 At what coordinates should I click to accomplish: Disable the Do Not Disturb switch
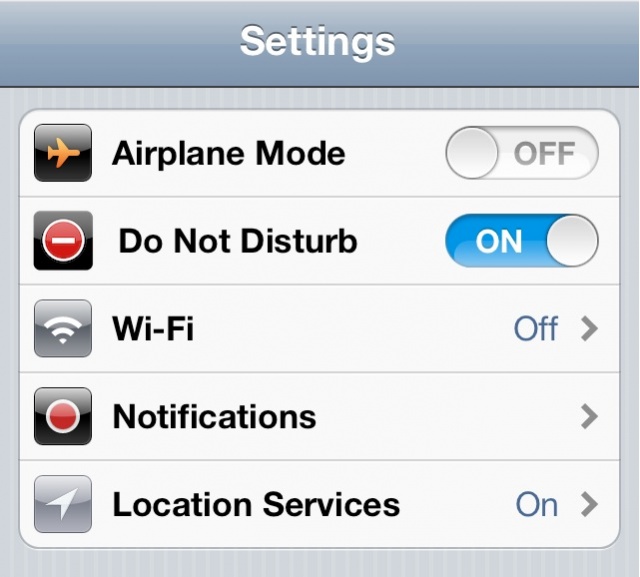point(521,242)
